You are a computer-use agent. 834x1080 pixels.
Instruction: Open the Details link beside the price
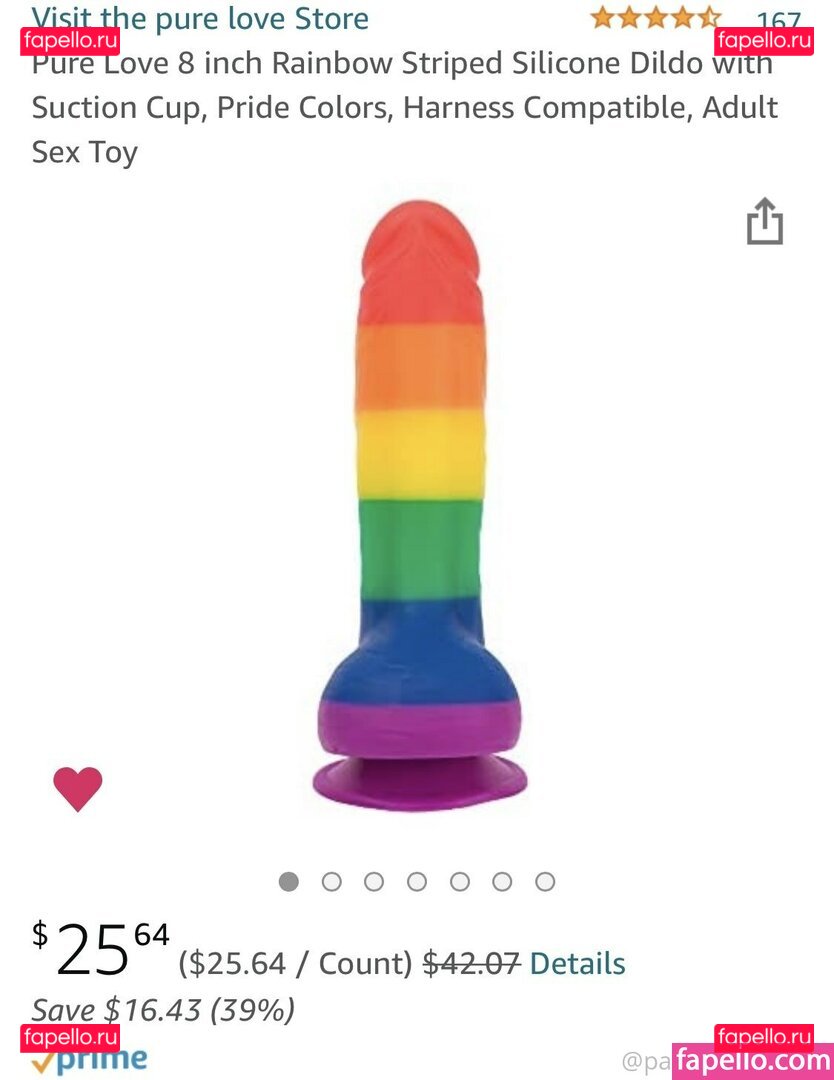(x=577, y=964)
